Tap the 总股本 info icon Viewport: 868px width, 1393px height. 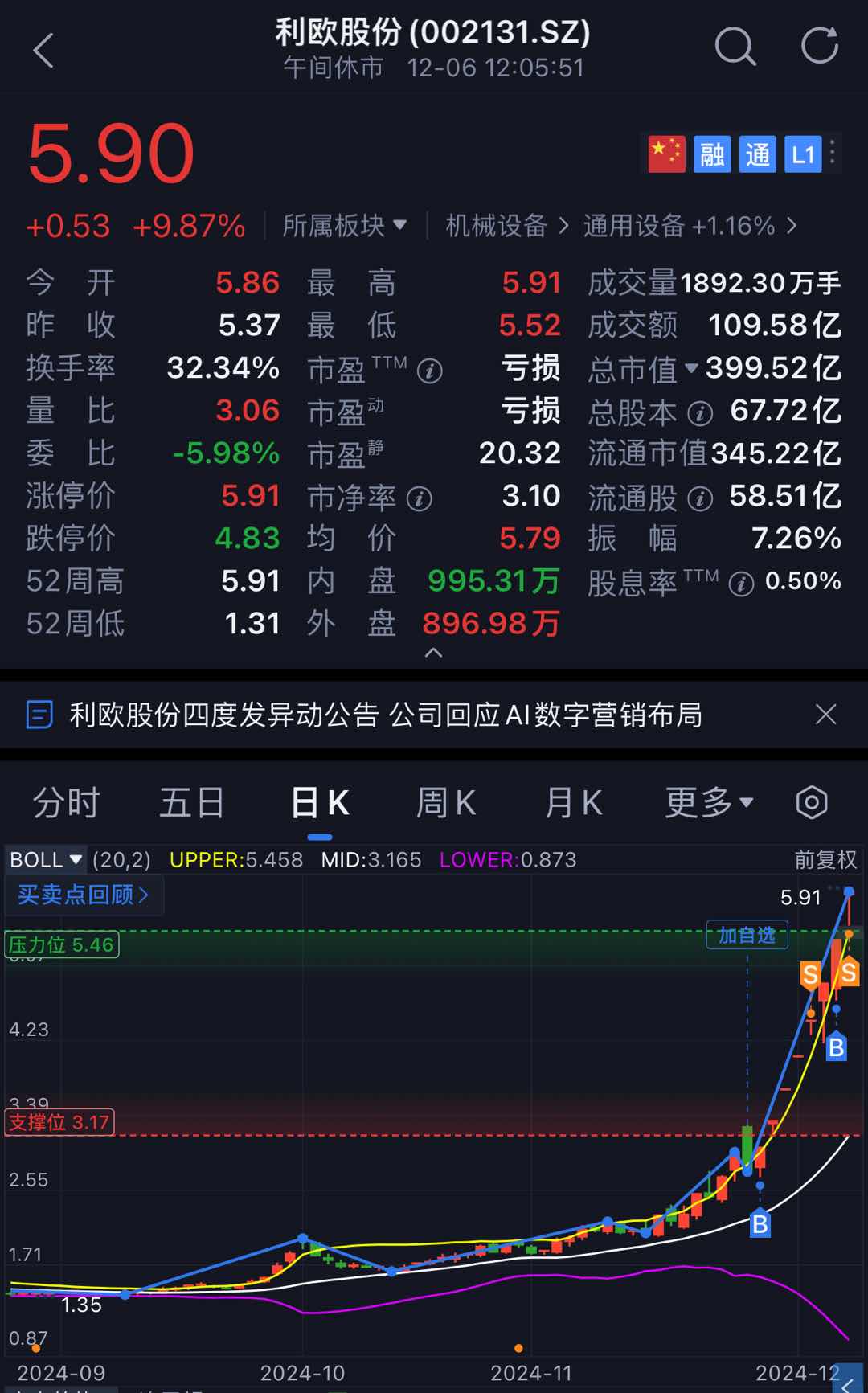pos(701,412)
